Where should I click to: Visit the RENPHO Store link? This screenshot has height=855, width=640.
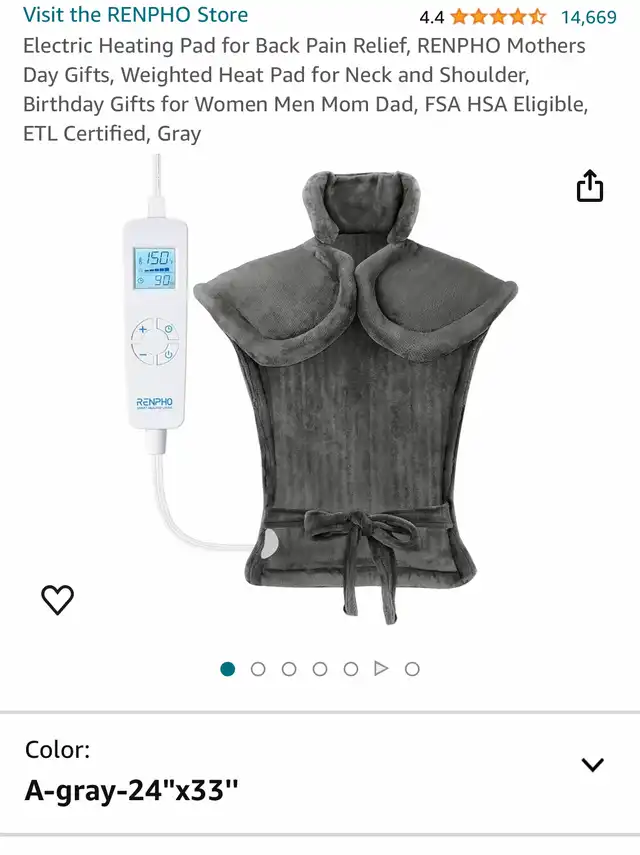pos(135,15)
